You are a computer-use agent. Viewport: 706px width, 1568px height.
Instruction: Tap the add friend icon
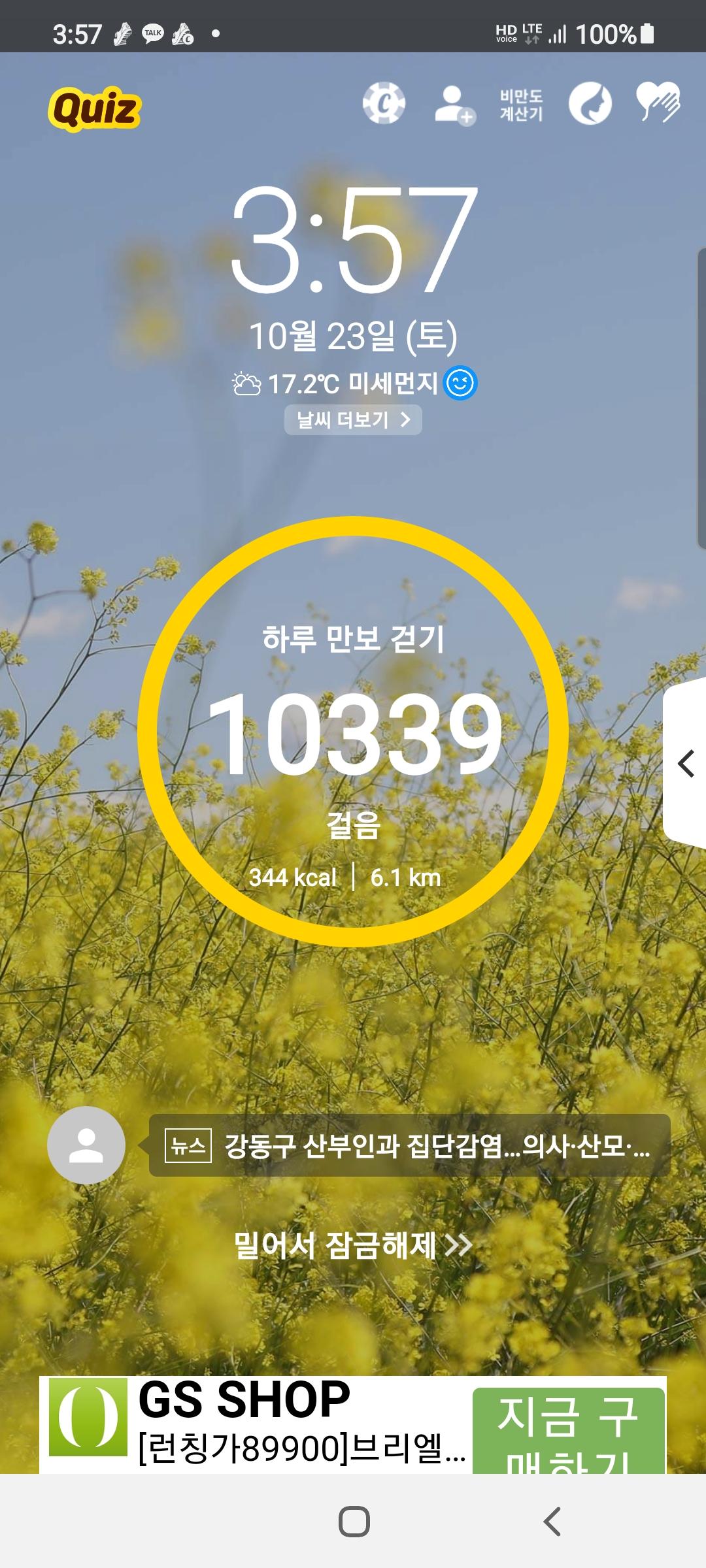(454, 105)
